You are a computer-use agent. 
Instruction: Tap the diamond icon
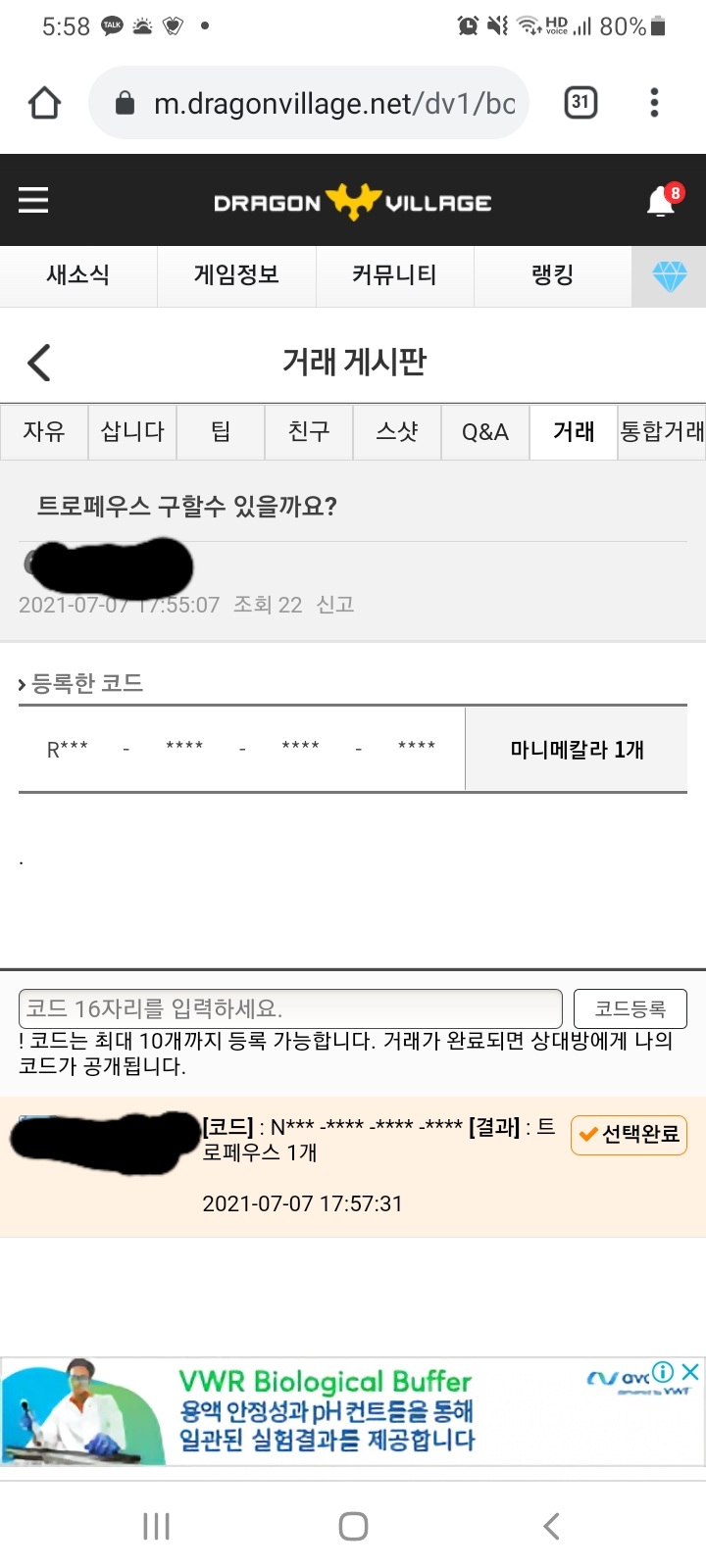[x=670, y=276]
